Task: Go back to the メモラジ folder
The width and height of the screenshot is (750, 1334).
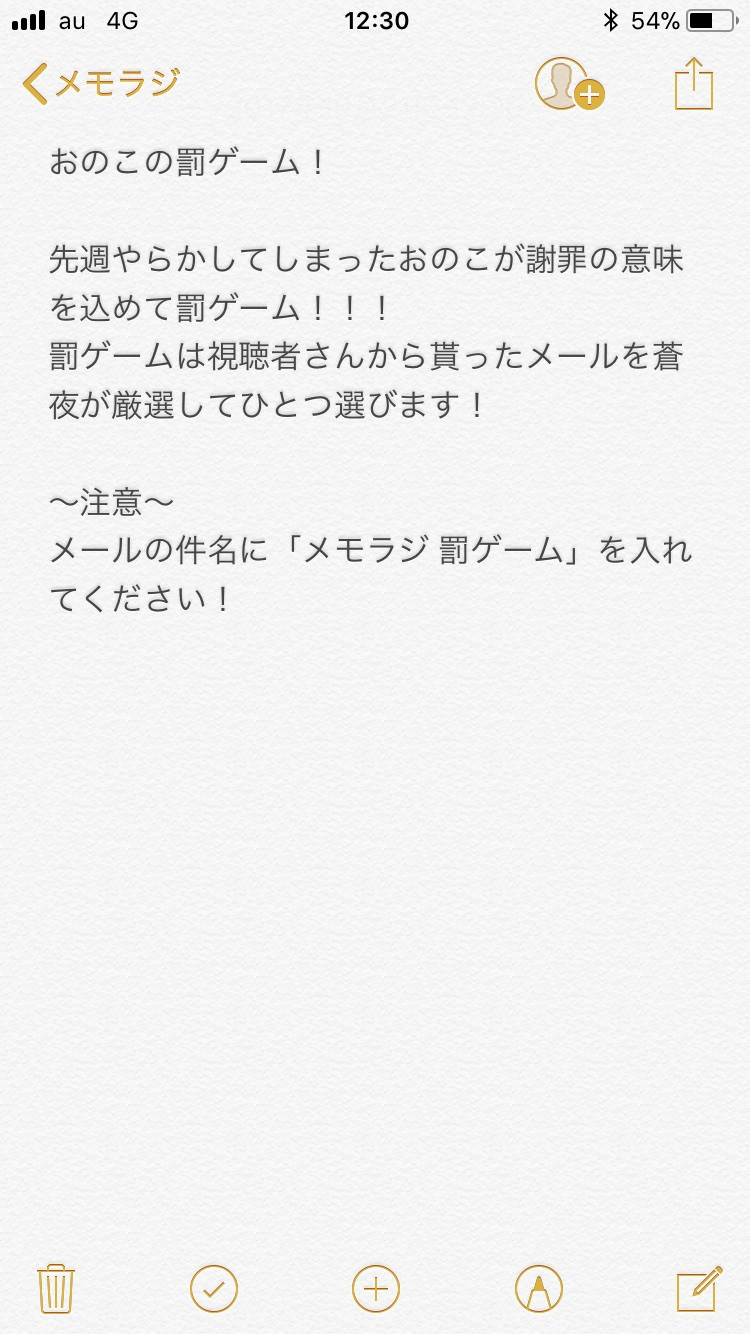Action: pos(100,83)
